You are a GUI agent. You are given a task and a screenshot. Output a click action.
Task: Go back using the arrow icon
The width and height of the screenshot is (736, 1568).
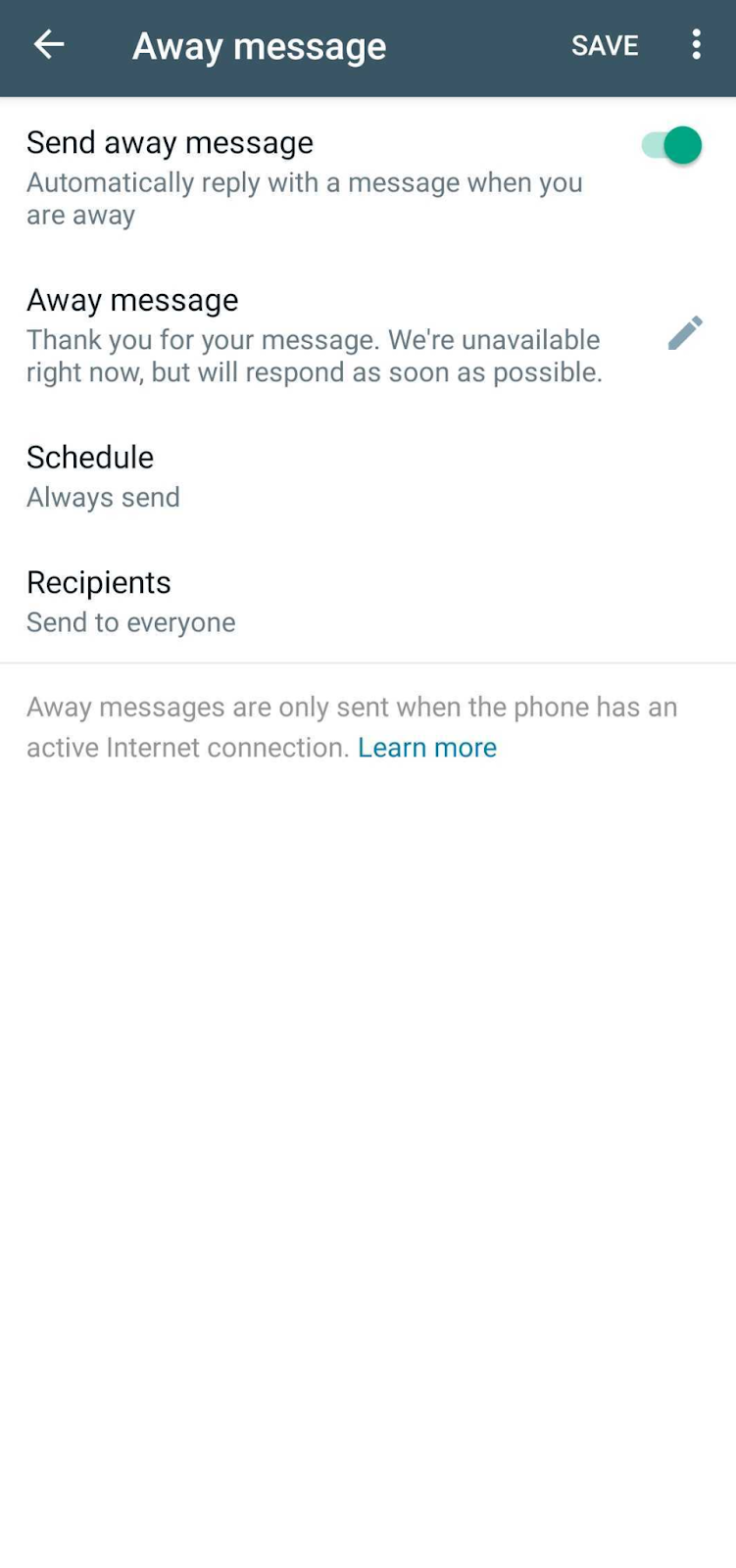[48, 44]
